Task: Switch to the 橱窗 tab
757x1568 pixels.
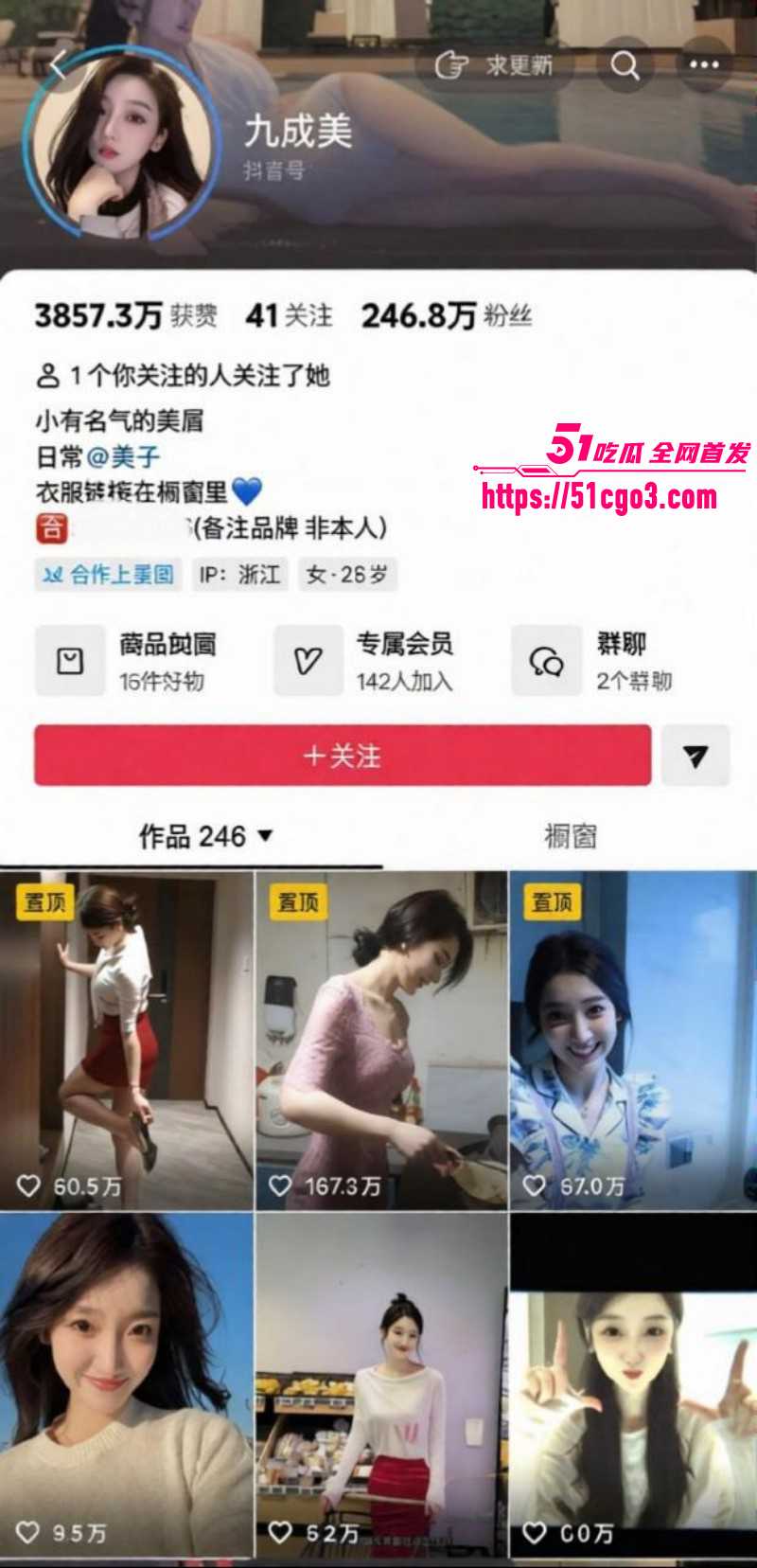Action: [x=570, y=836]
